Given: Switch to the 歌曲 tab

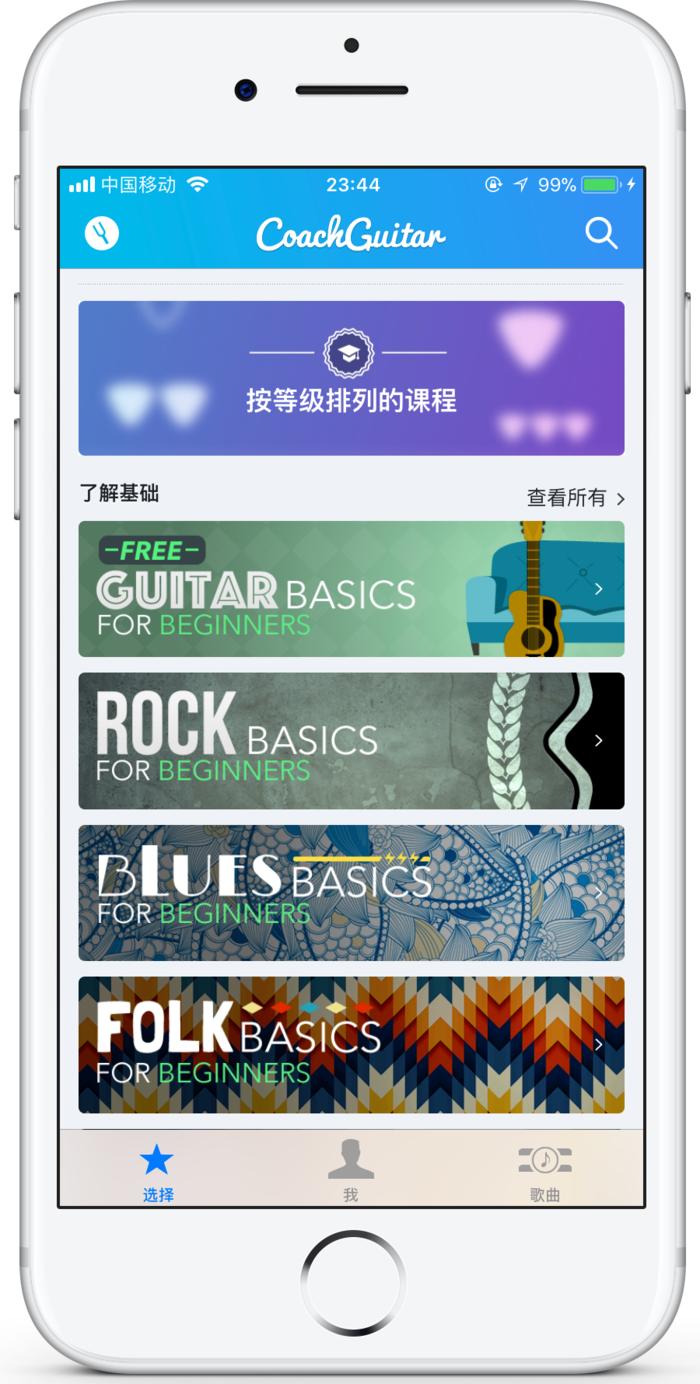Looking at the screenshot, I should tap(544, 1171).
